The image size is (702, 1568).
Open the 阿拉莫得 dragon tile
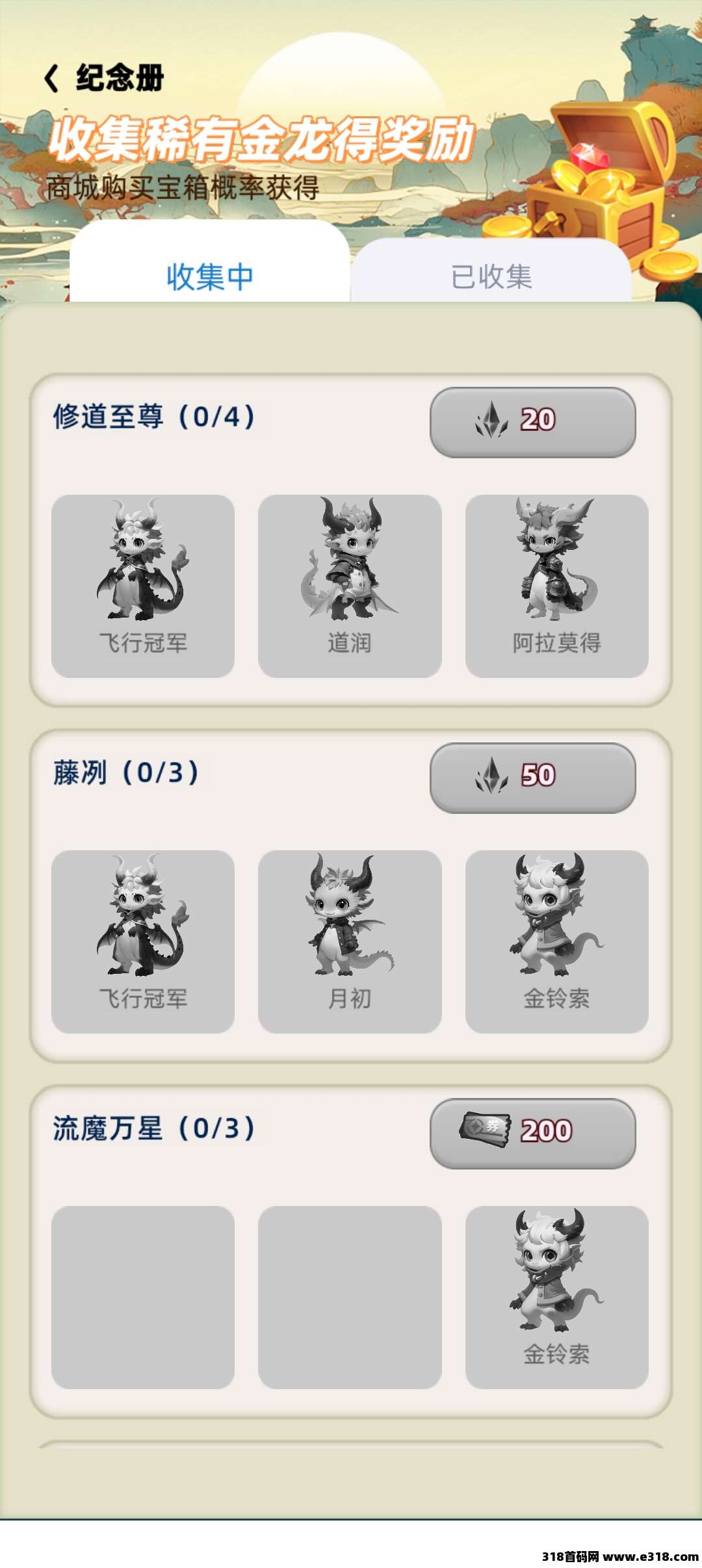[x=557, y=586]
